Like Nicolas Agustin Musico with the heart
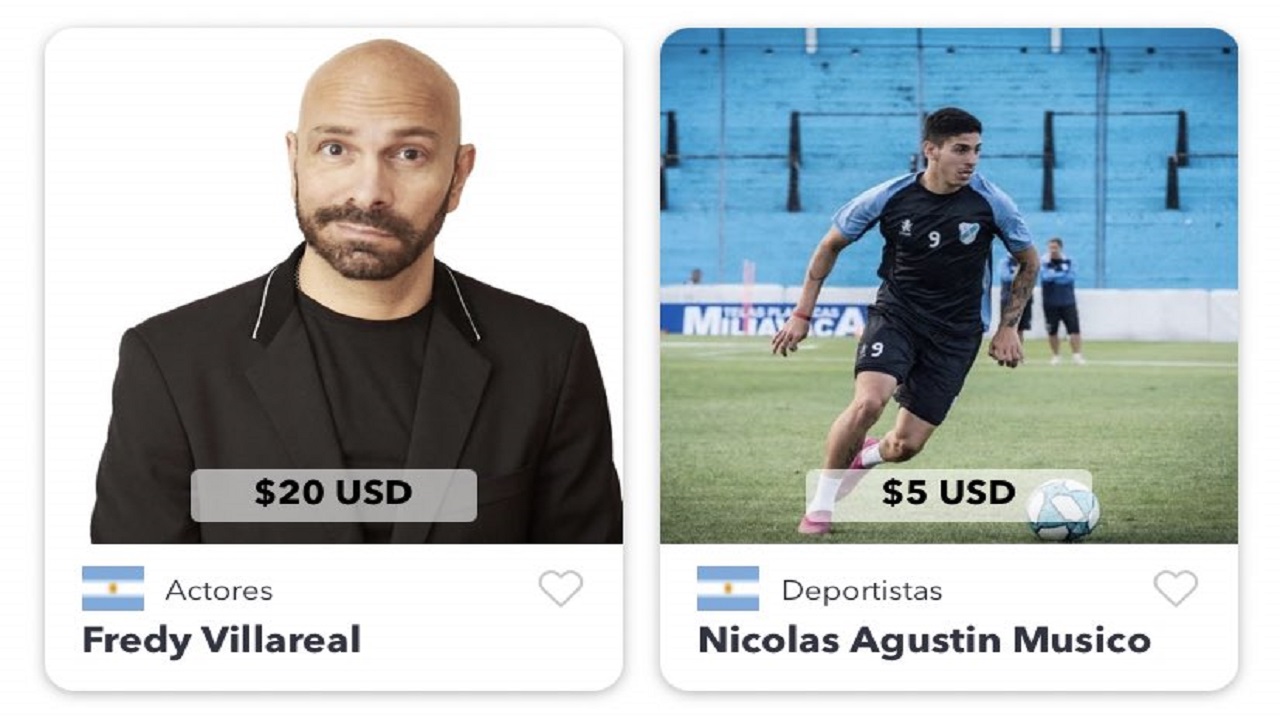Screen dimensions: 1280x720 coord(1175,588)
